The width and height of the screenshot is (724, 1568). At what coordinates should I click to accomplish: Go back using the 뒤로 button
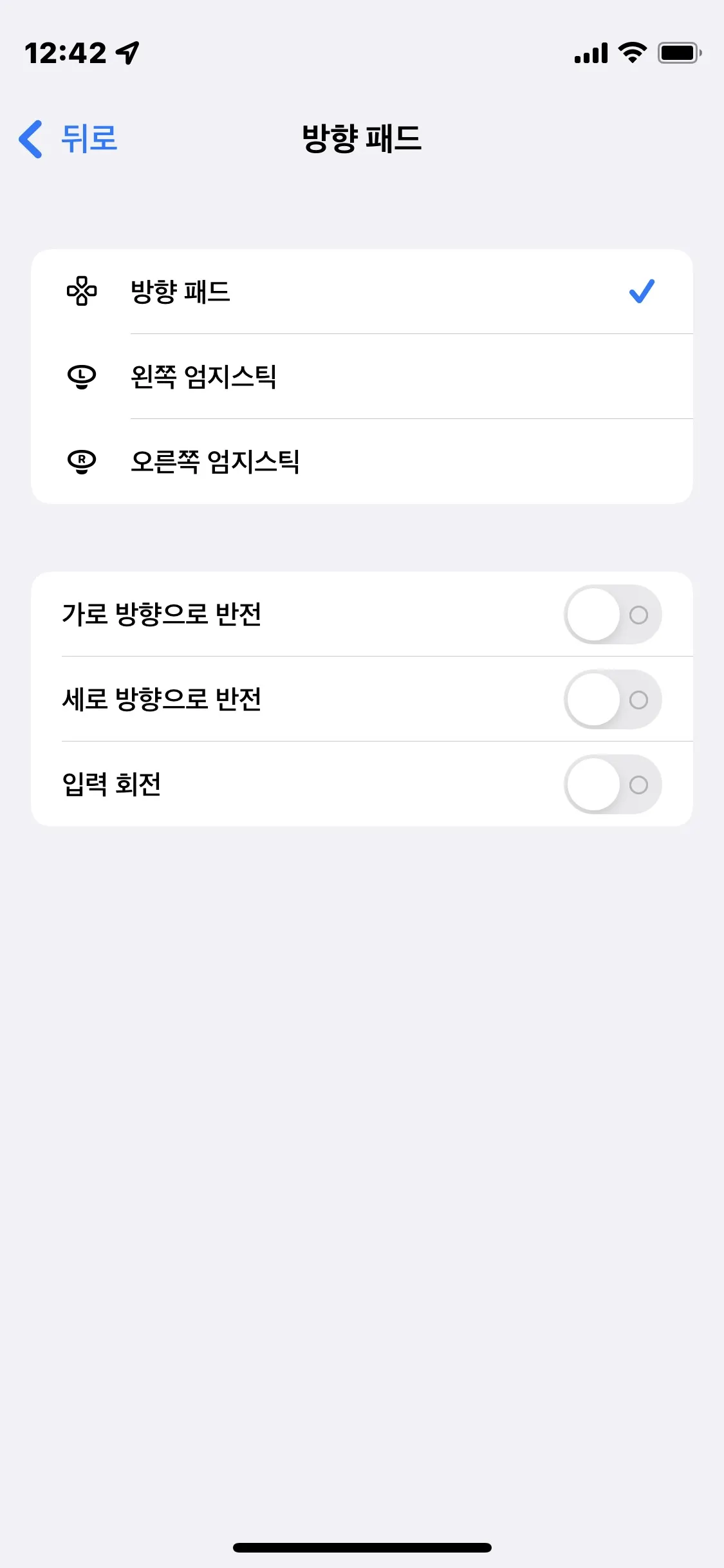tap(68, 139)
